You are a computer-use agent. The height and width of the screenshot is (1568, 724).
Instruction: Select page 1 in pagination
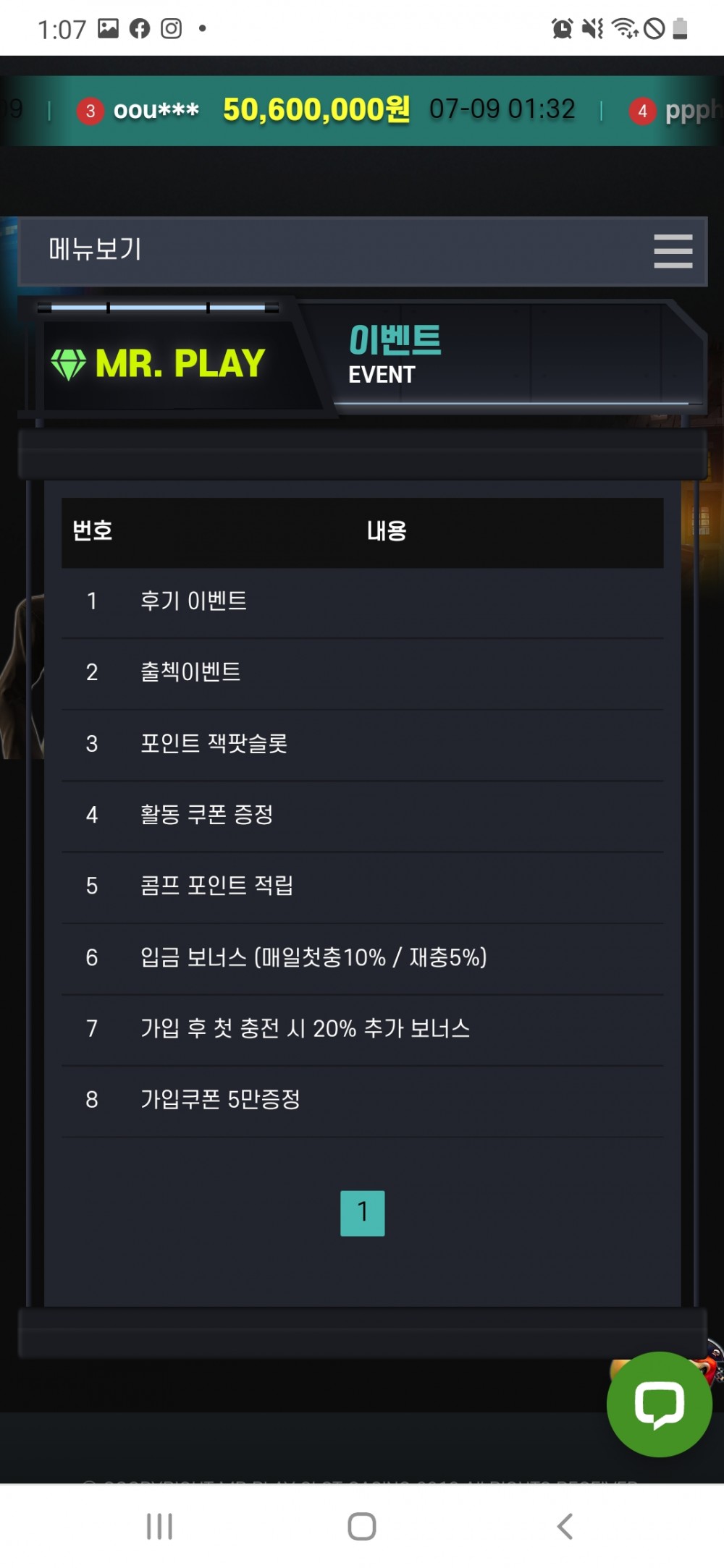click(x=362, y=1213)
